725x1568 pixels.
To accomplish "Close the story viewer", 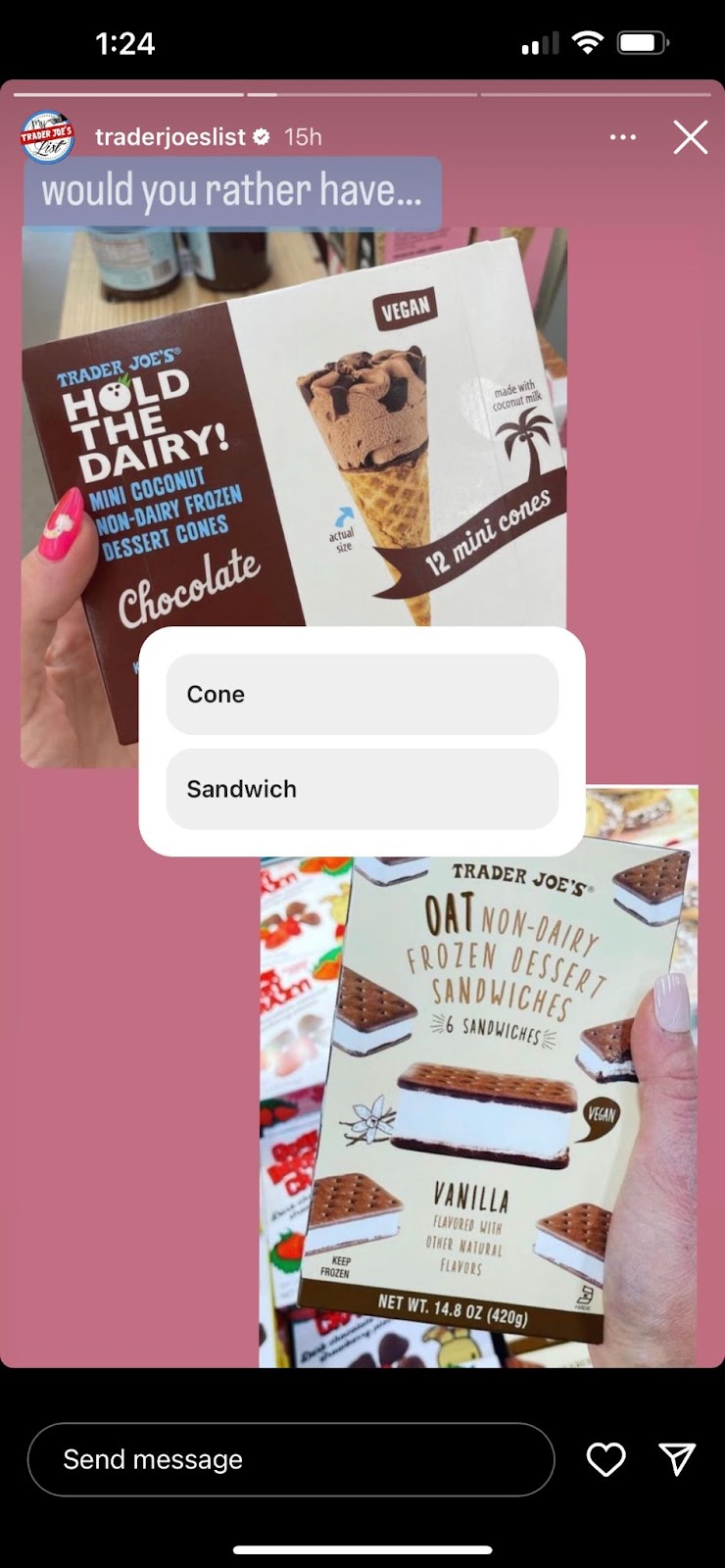I will click(x=691, y=137).
